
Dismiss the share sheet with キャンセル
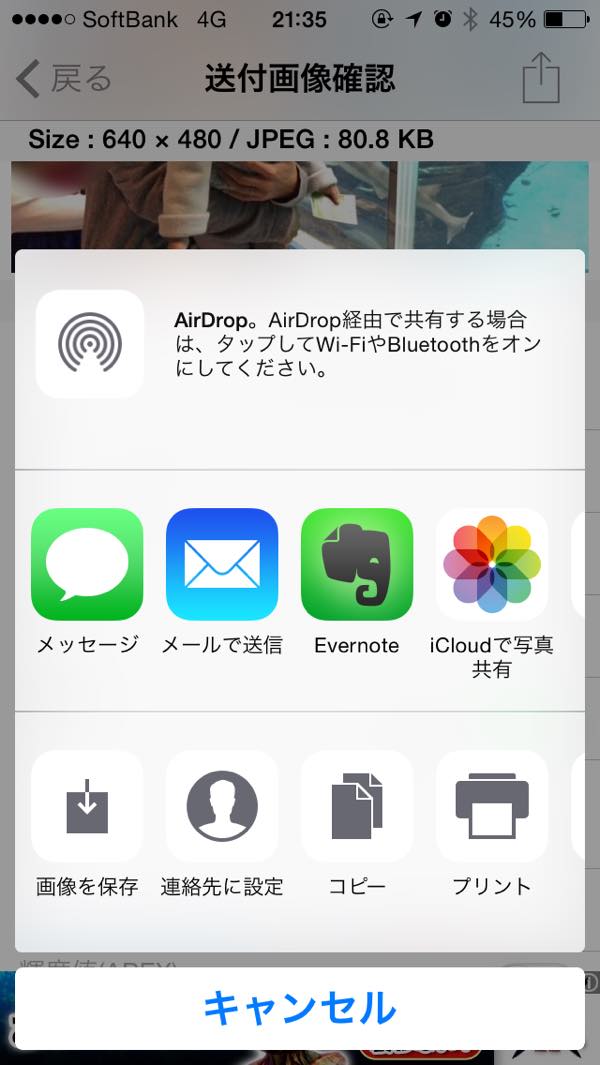tap(300, 1009)
